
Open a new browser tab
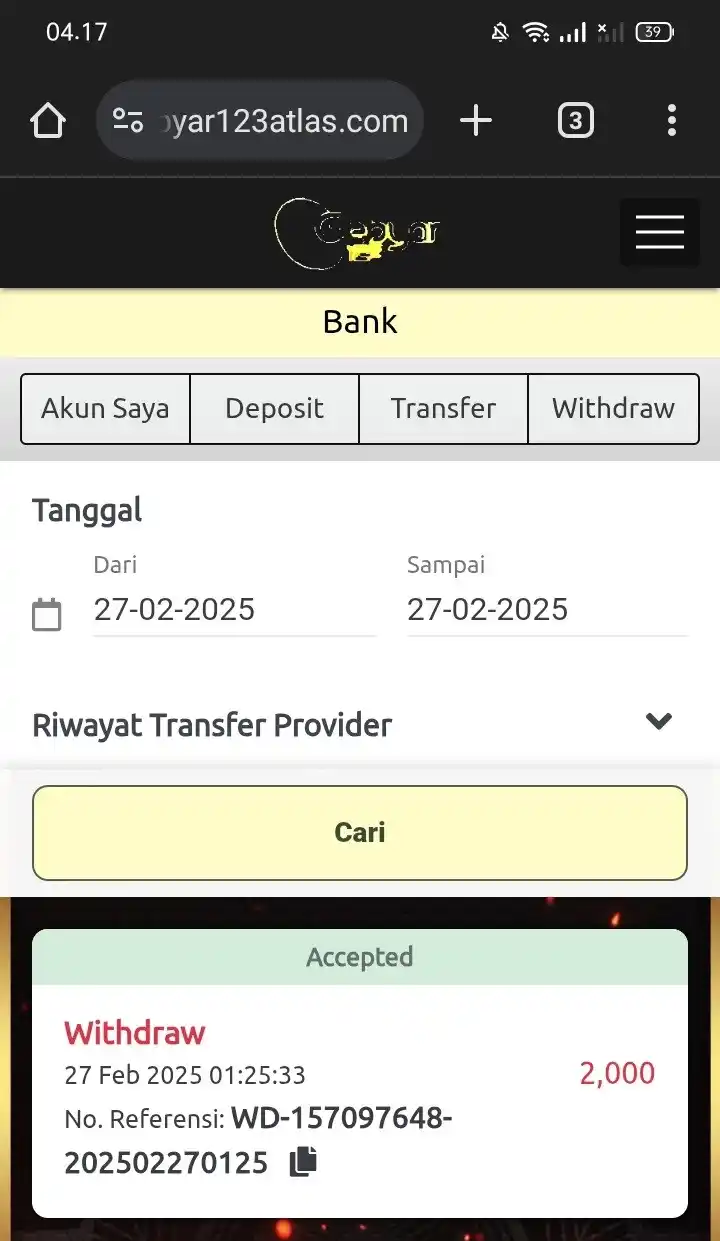476,122
